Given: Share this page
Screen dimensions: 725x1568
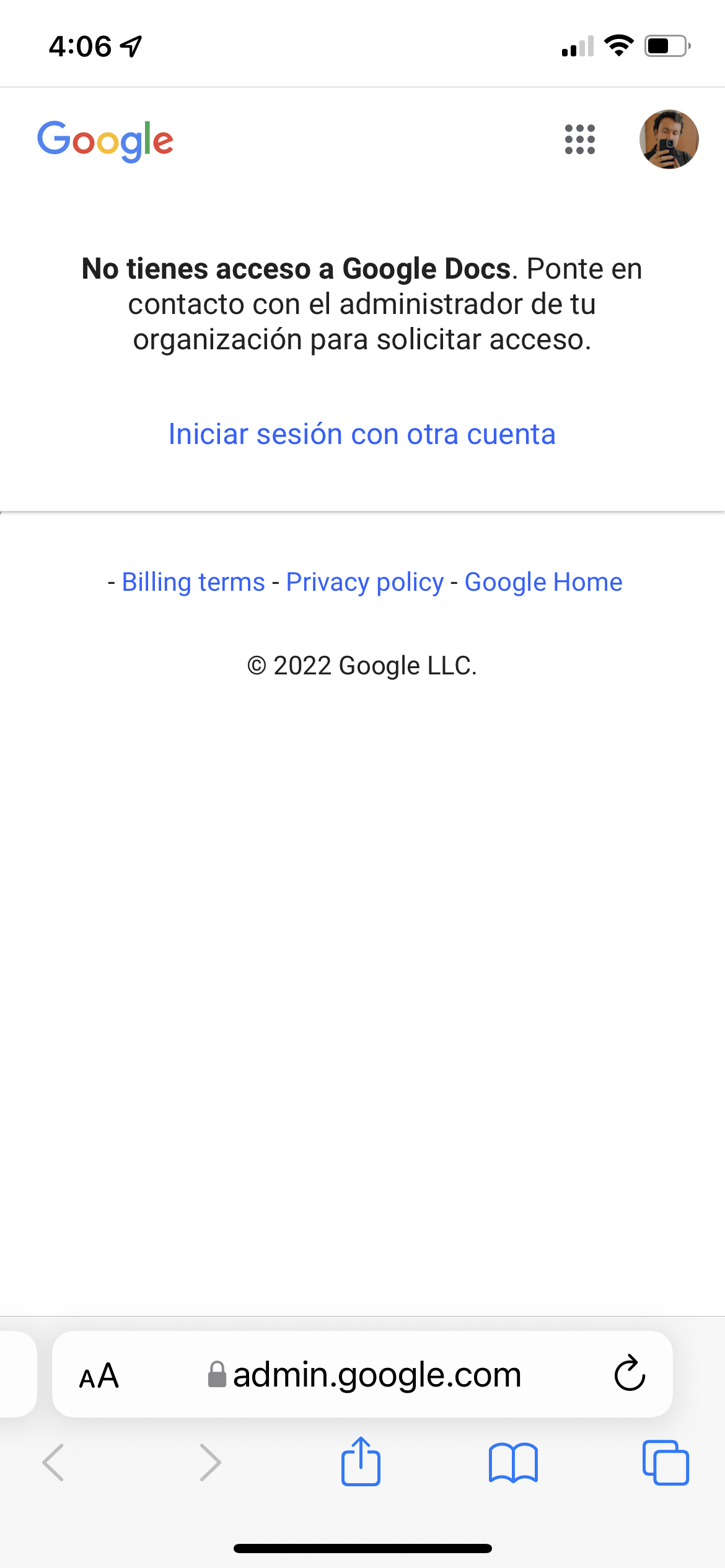Looking at the screenshot, I should point(361,1462).
